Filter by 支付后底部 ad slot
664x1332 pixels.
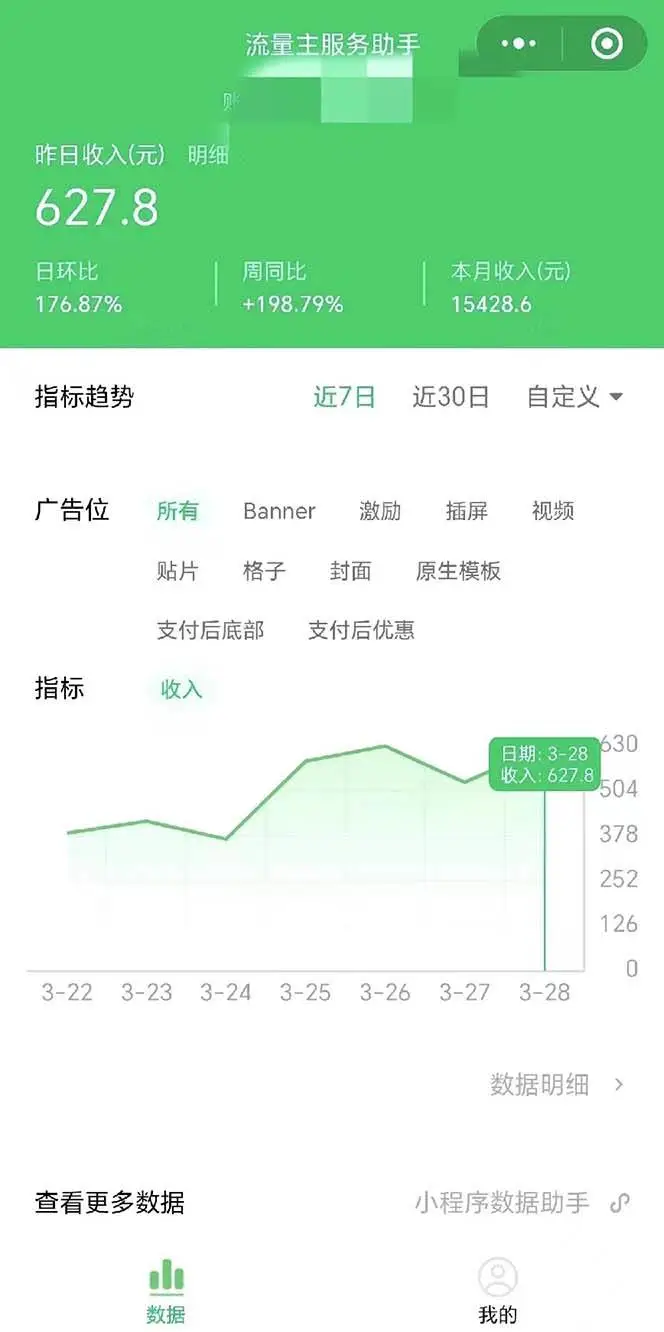(x=210, y=630)
